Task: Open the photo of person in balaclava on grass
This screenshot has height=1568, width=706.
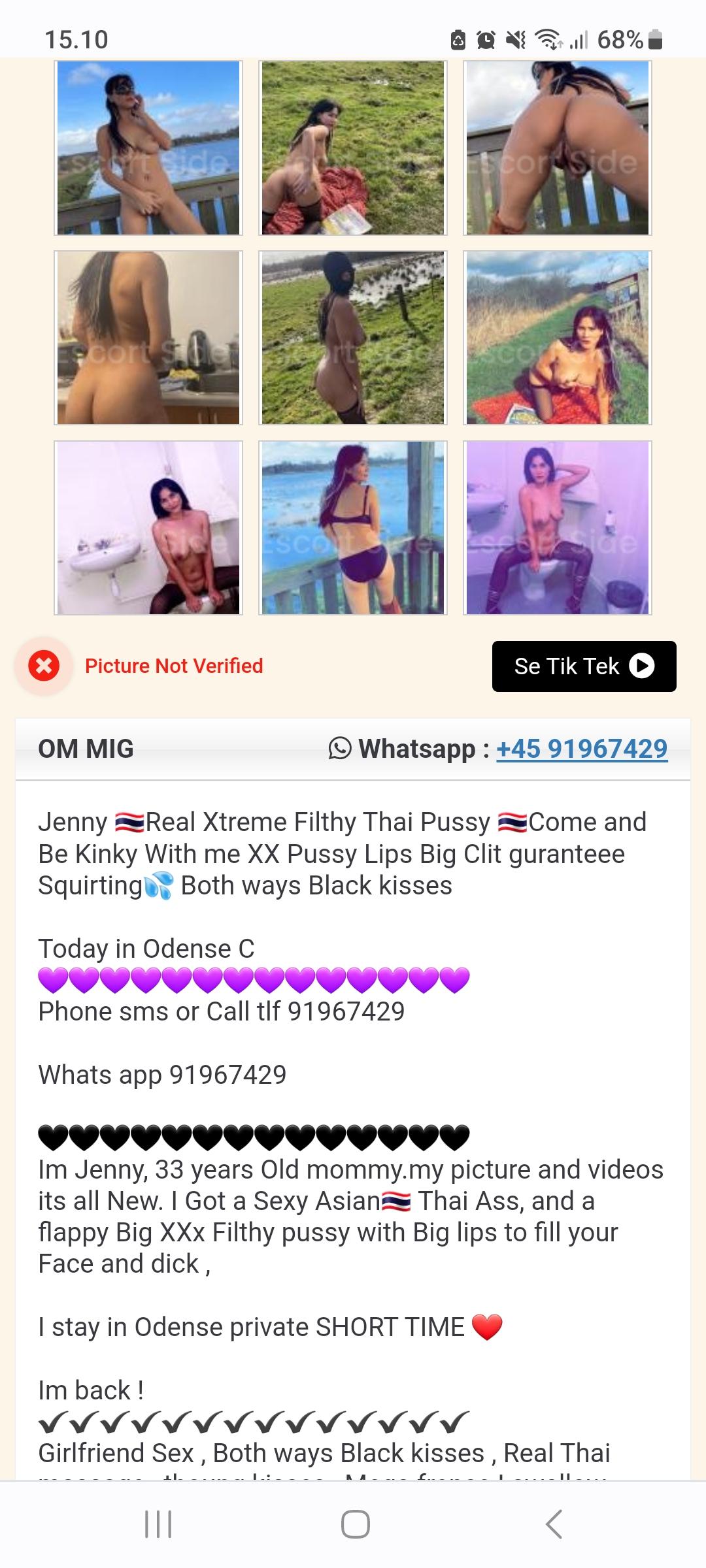Action: tap(353, 338)
